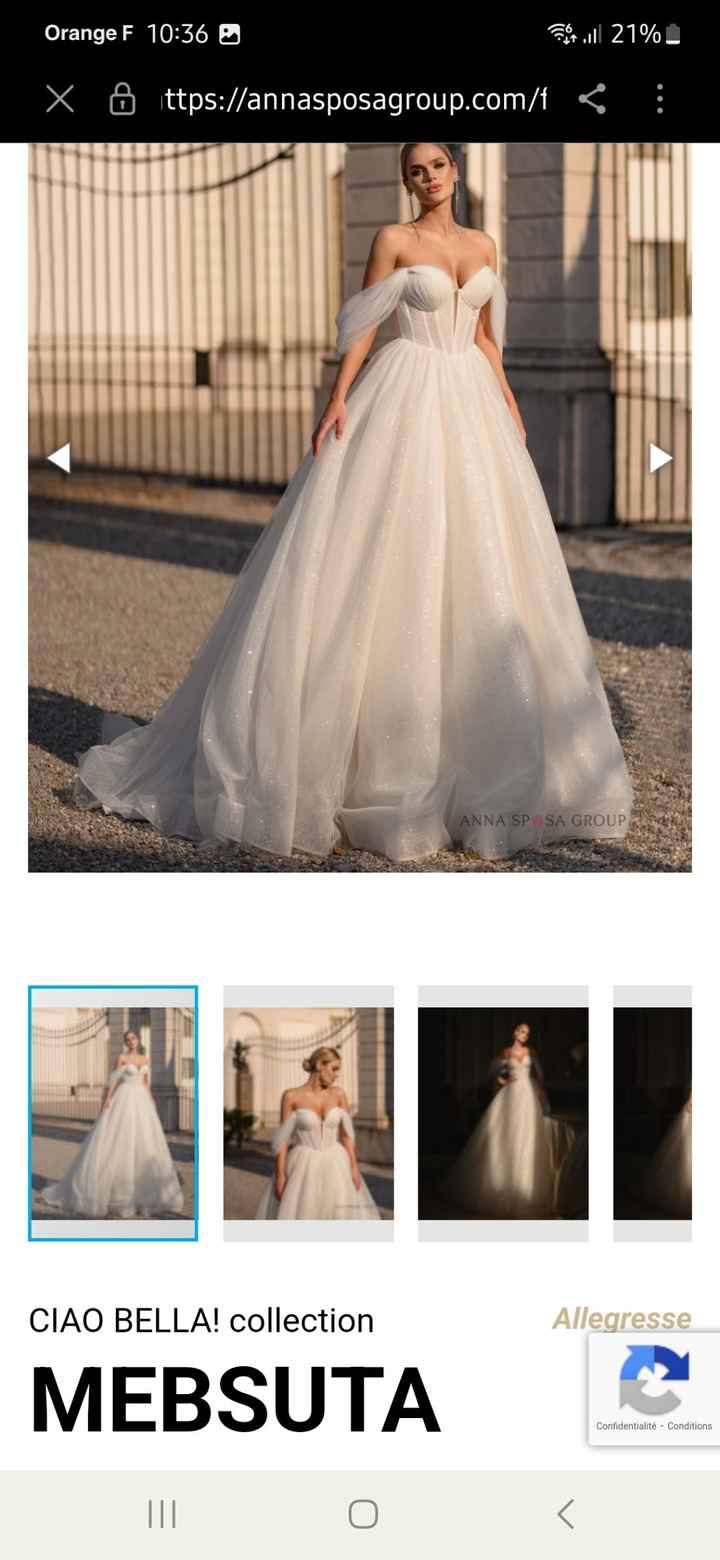The image size is (720, 1560).
Task: Close the current browser view with X icon
Action: [x=59, y=99]
